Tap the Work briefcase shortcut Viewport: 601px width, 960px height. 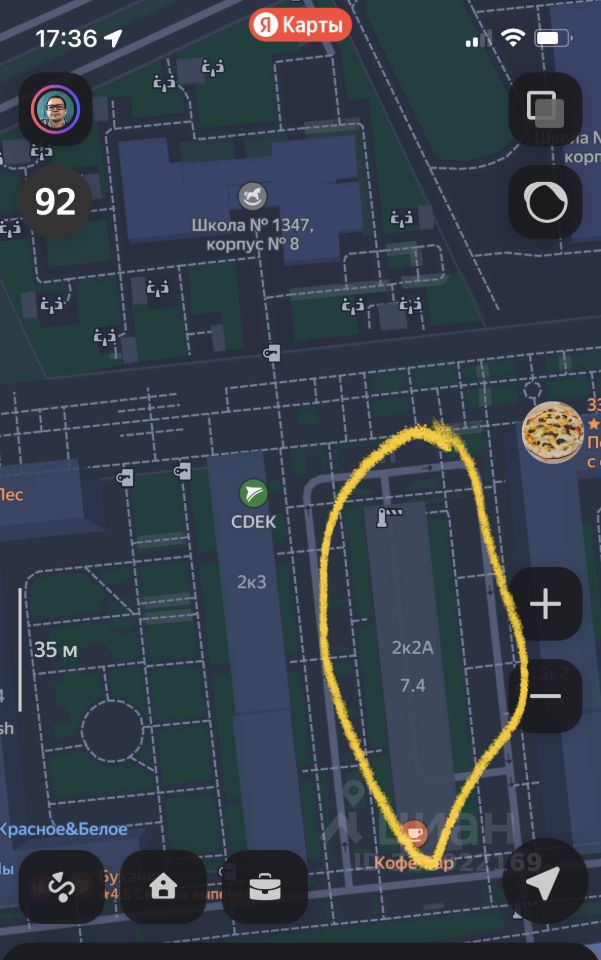(264, 886)
